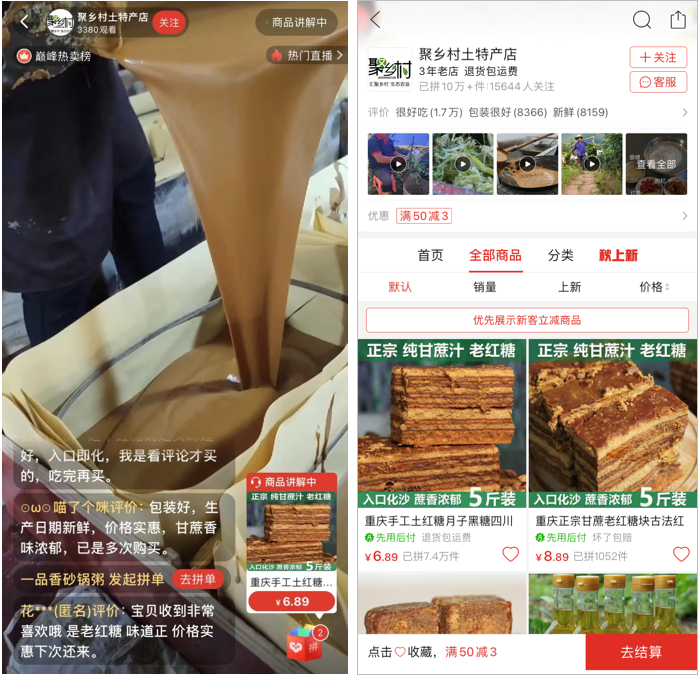Contact 客服 customer service

[657, 82]
